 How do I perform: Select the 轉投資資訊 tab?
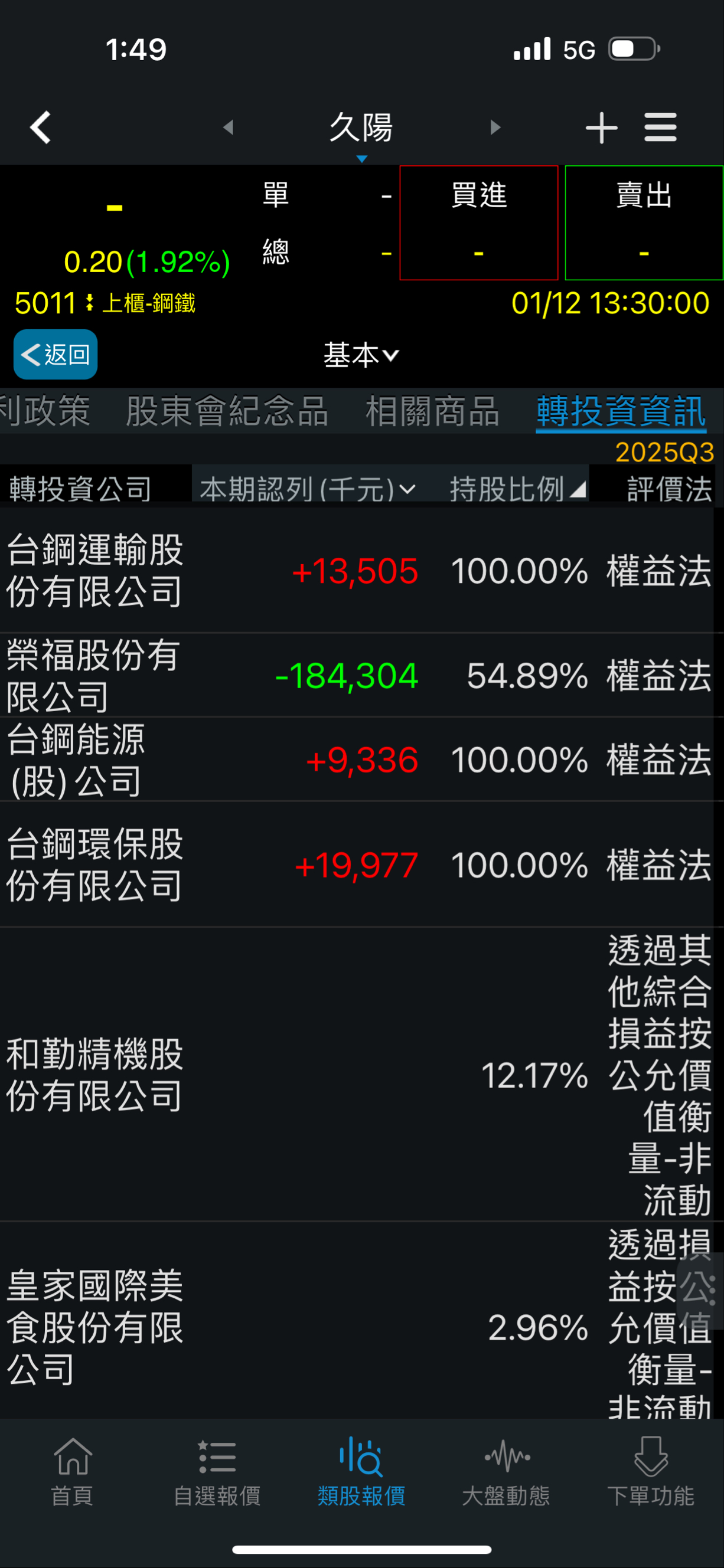[x=621, y=411]
